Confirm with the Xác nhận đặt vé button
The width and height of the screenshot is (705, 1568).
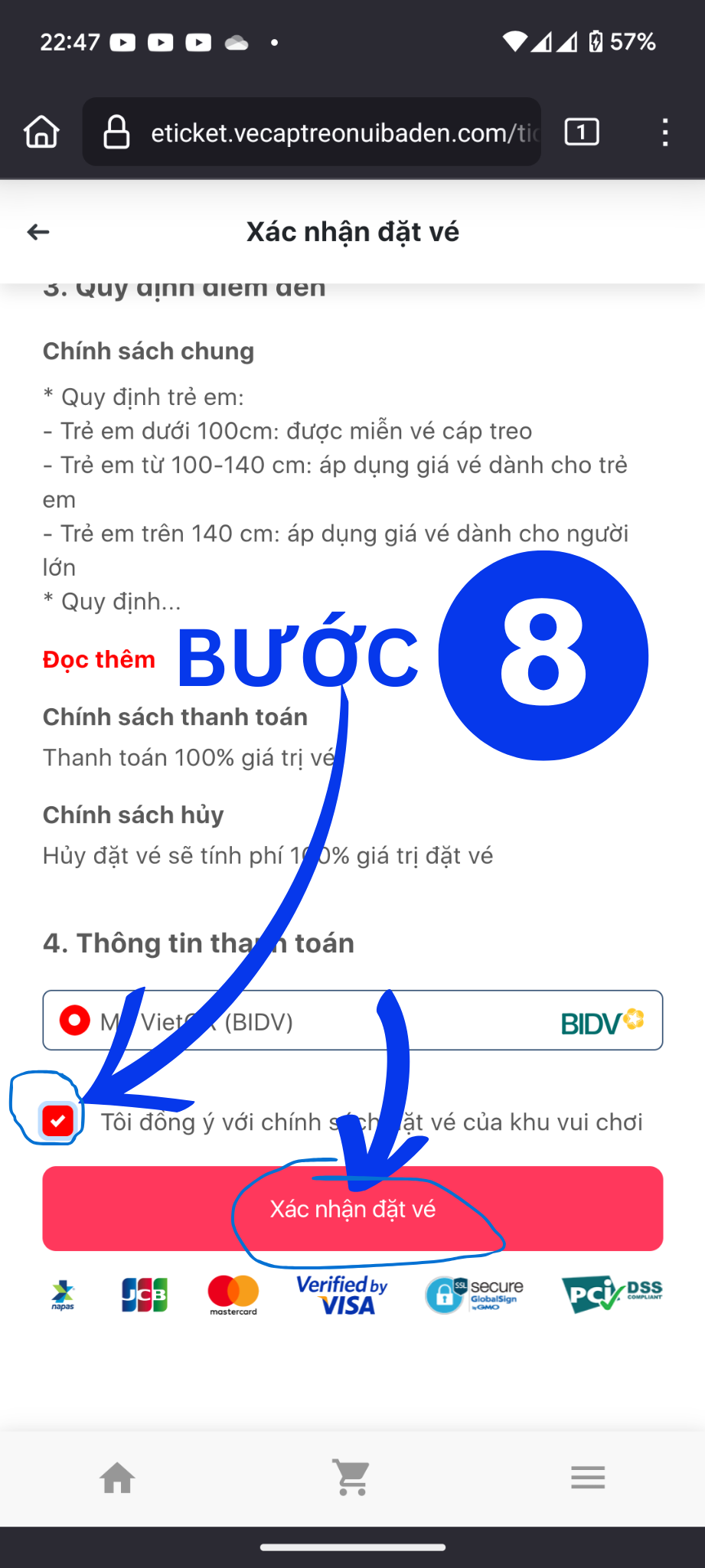click(x=352, y=1209)
